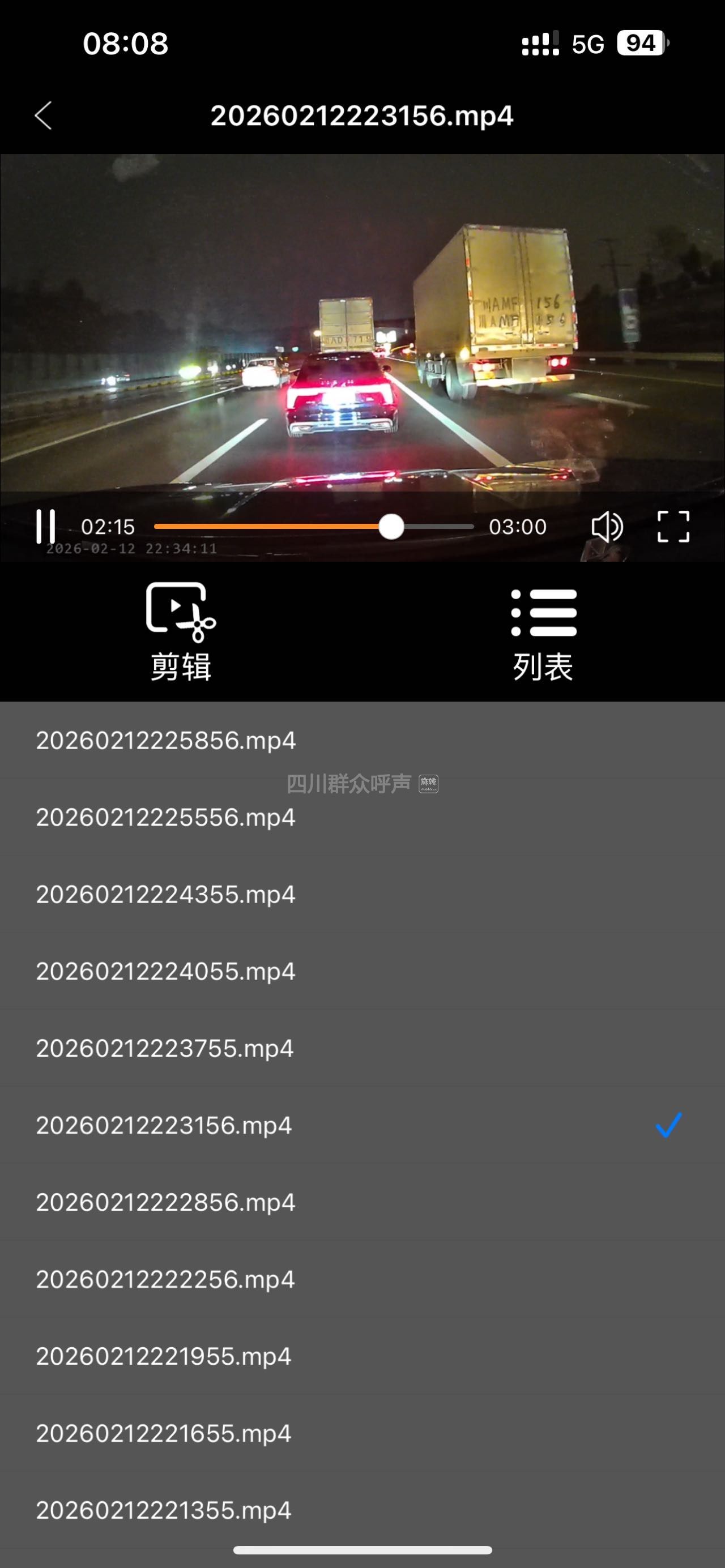
Task: Open the video 20260212224055.mp4
Action: [x=165, y=972]
